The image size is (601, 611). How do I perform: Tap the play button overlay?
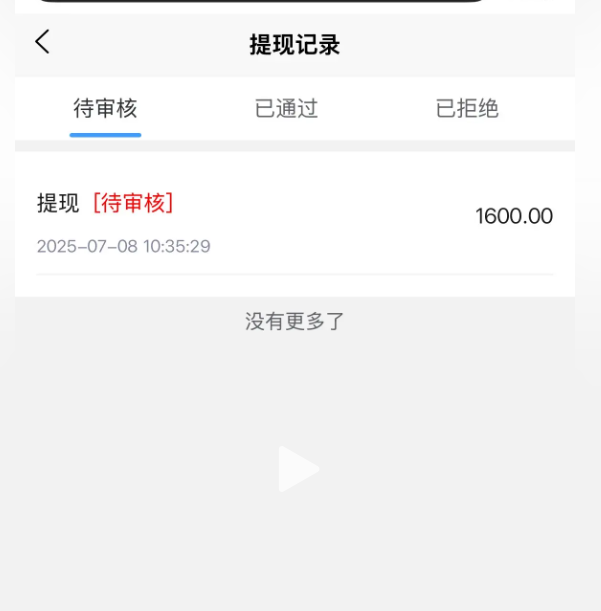297,469
